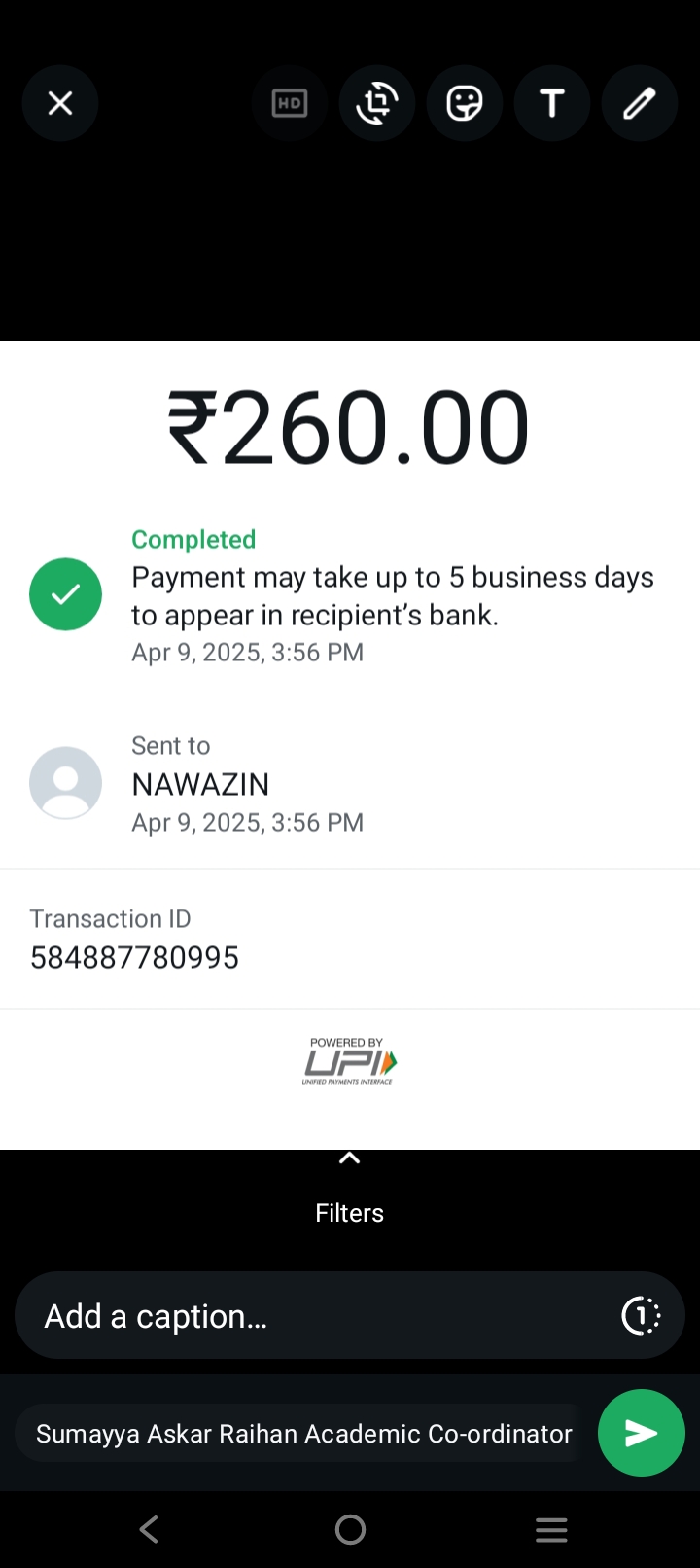Go back using system navigation
Image resolution: width=700 pixels, height=1568 pixels.
[x=149, y=1530]
